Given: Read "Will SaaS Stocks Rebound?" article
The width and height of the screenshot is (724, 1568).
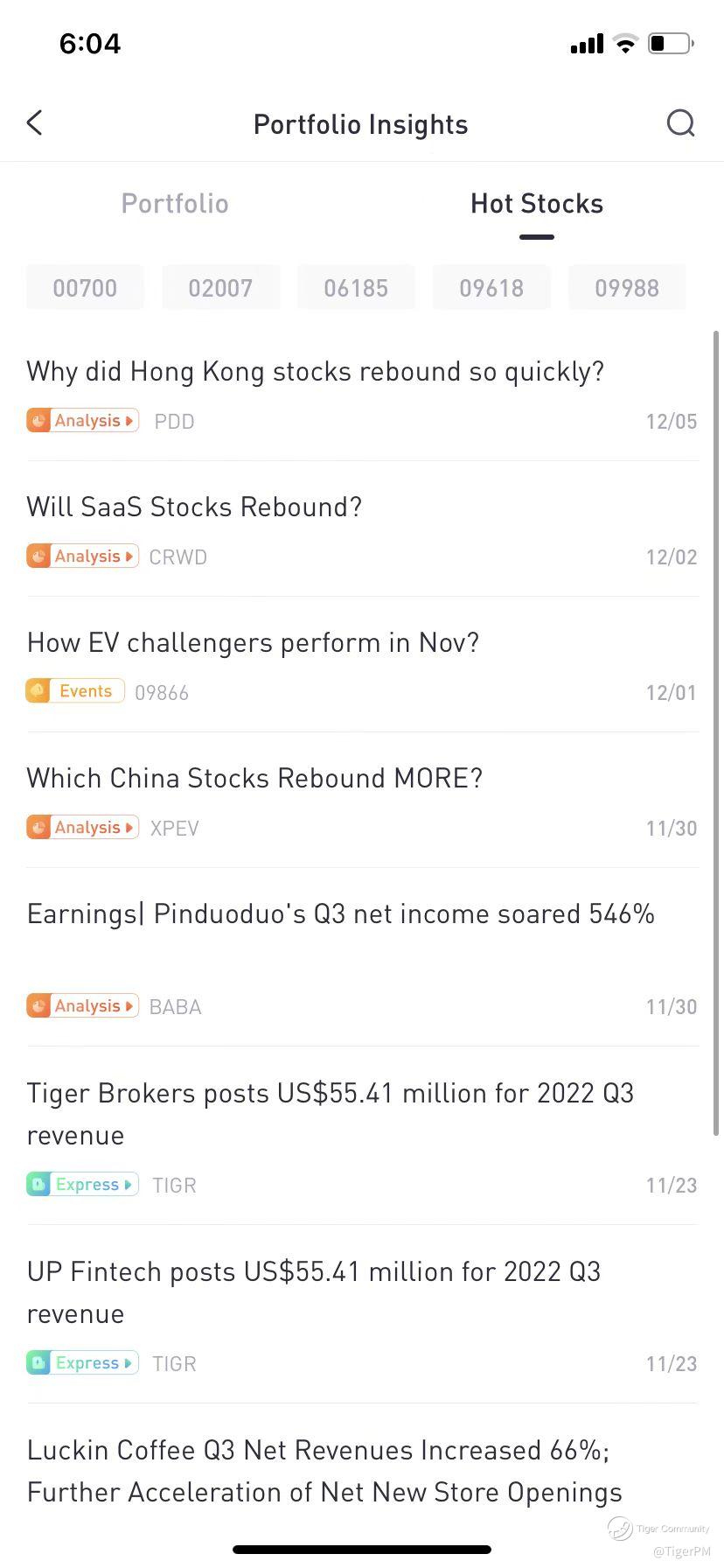Looking at the screenshot, I should [194, 507].
